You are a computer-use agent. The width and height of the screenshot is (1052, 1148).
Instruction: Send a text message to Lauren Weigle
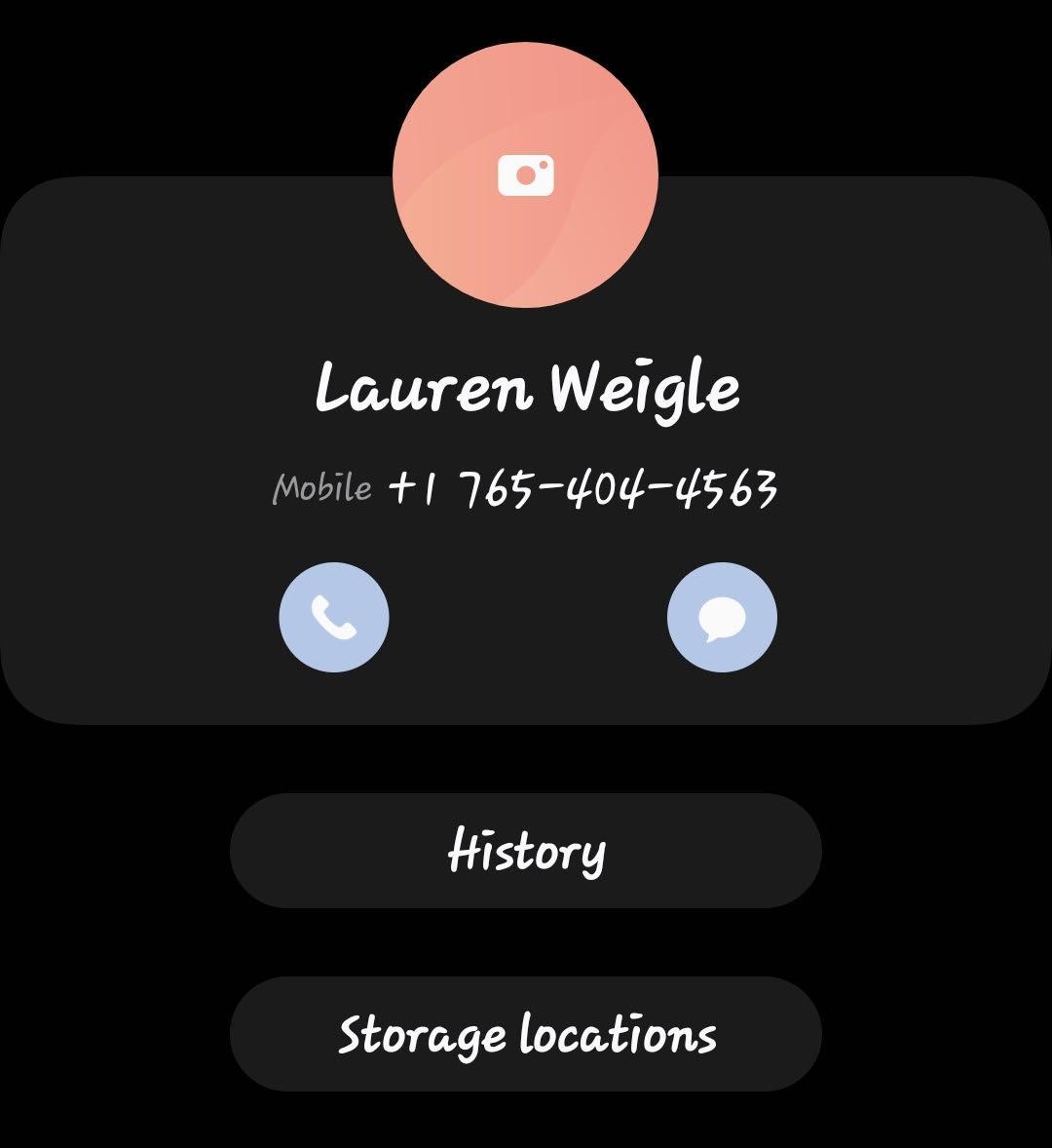click(722, 618)
